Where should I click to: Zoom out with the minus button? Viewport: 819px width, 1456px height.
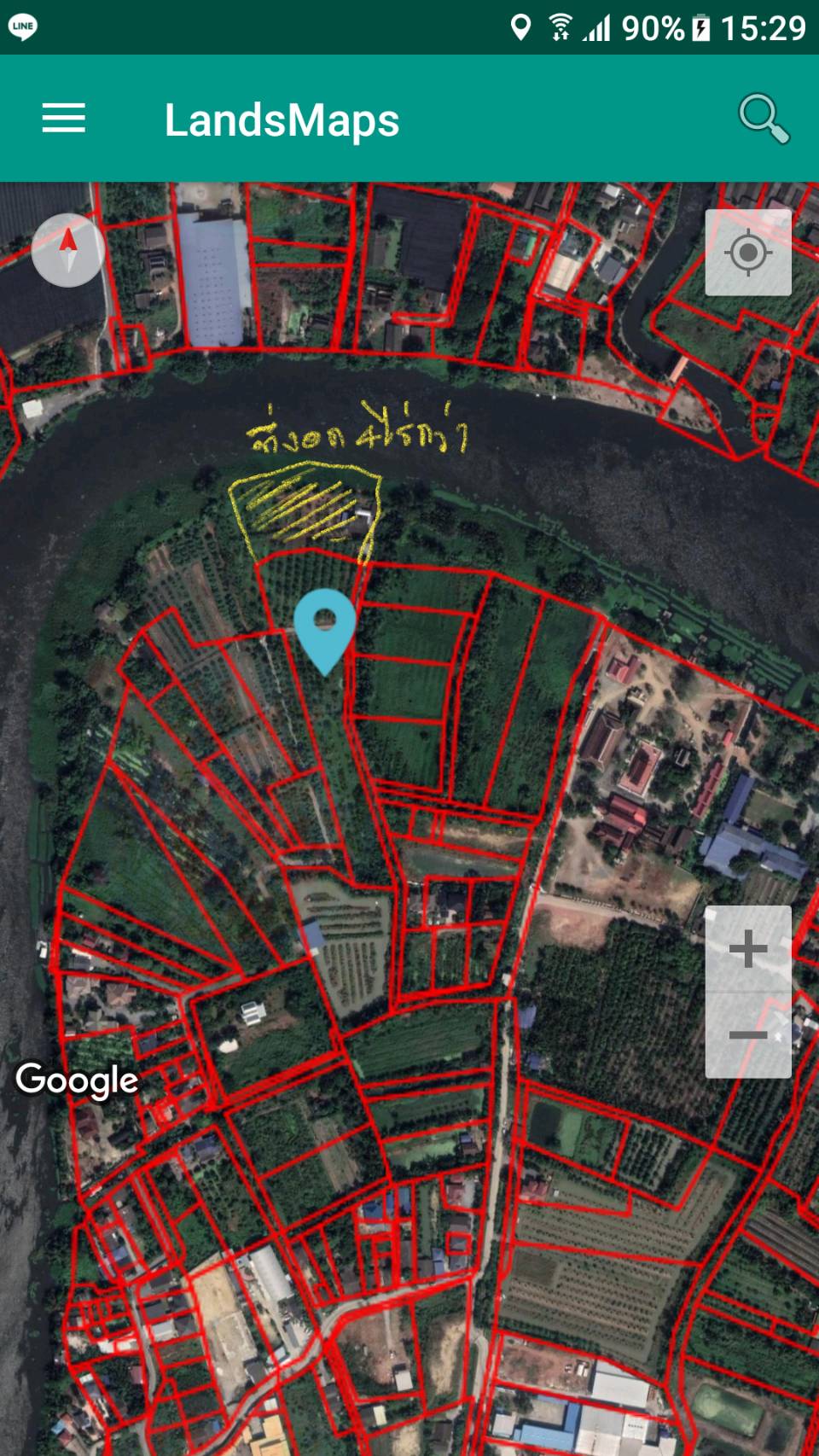[748, 1035]
